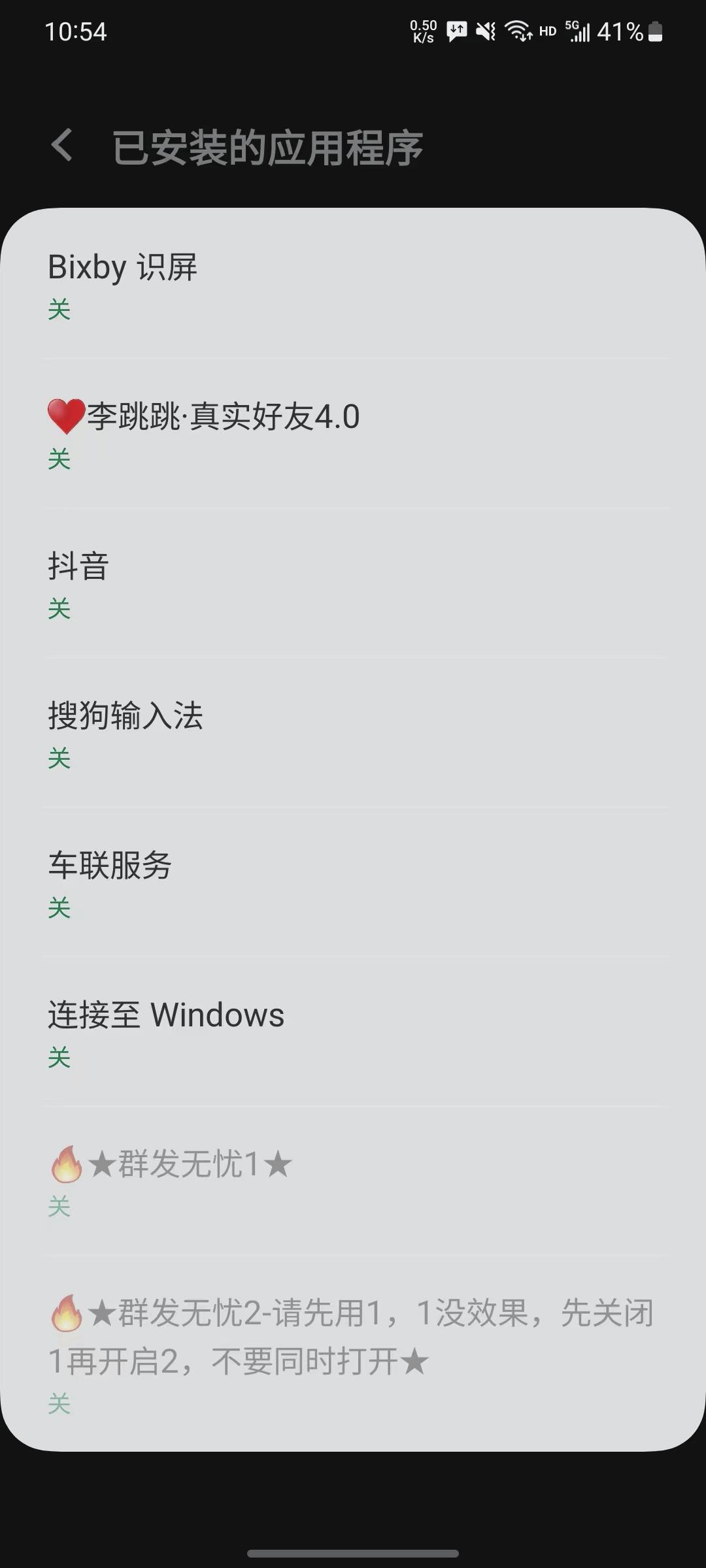Tap the 5G signal strength icon
Image resolution: width=706 pixels, height=1568 pixels.
point(578,30)
